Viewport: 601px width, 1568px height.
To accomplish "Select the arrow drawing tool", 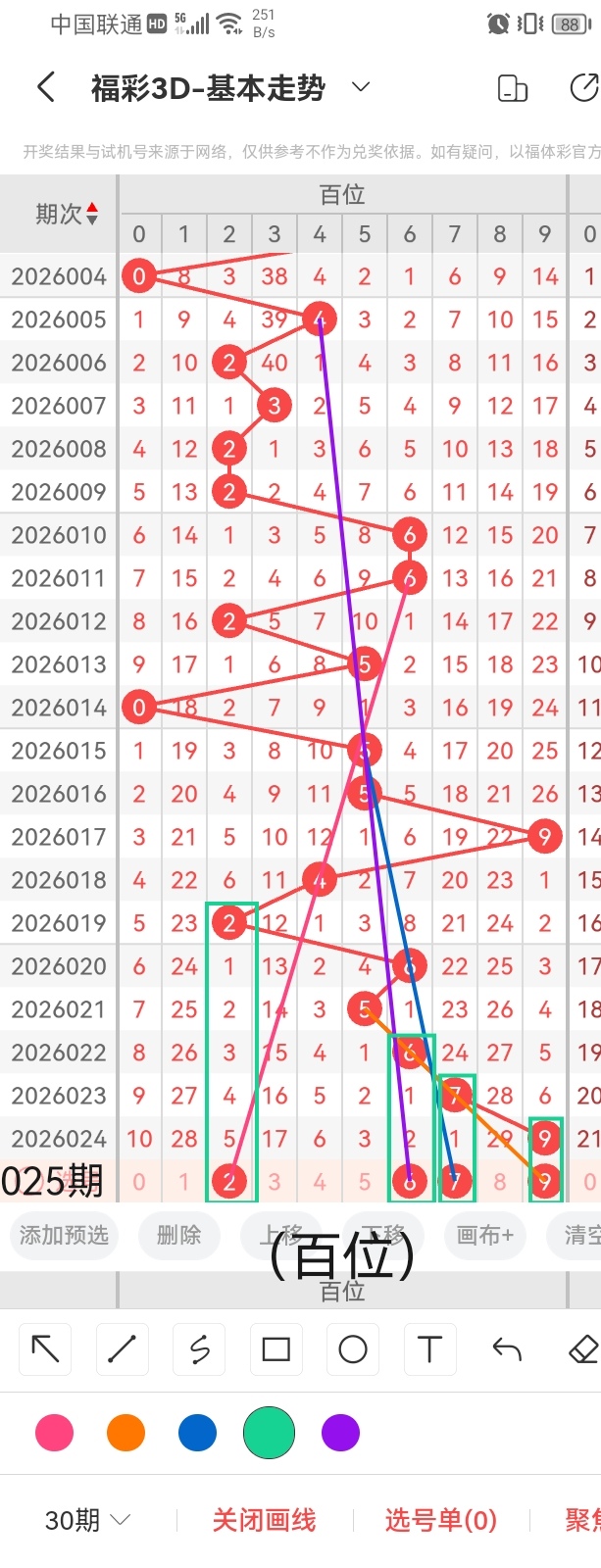I will click(45, 1349).
